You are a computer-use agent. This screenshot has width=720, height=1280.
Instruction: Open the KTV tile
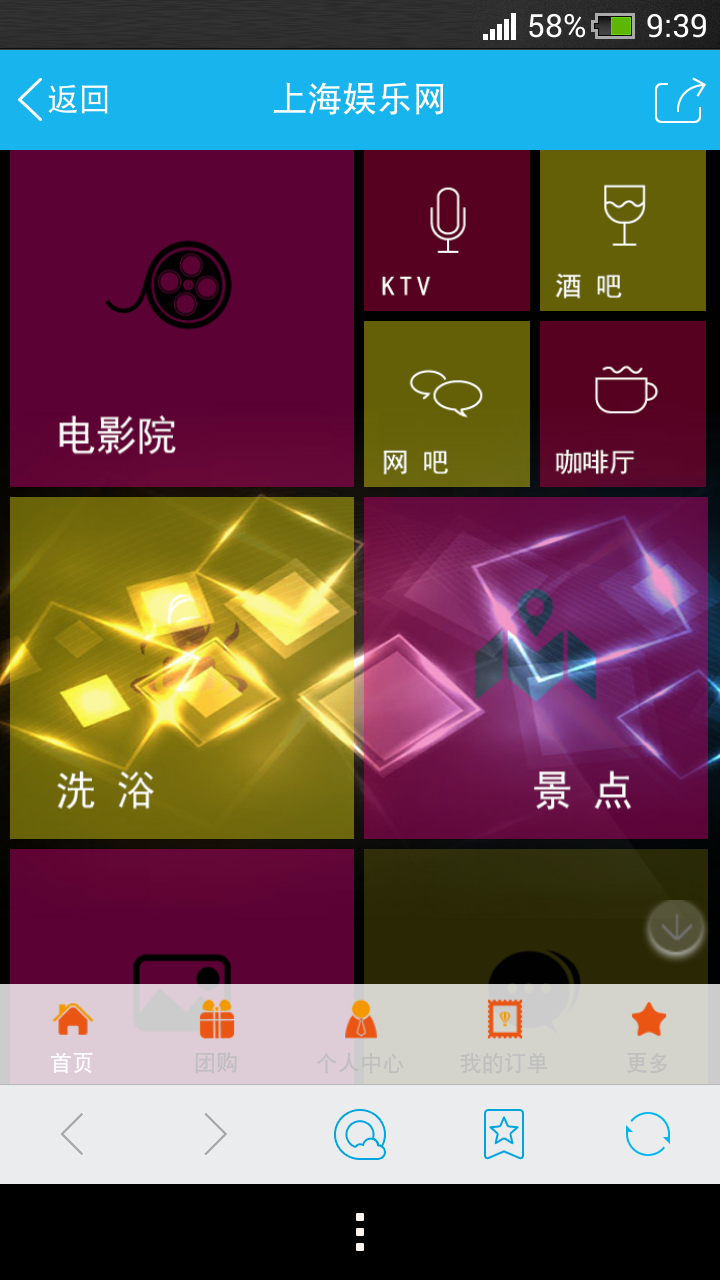[447, 231]
